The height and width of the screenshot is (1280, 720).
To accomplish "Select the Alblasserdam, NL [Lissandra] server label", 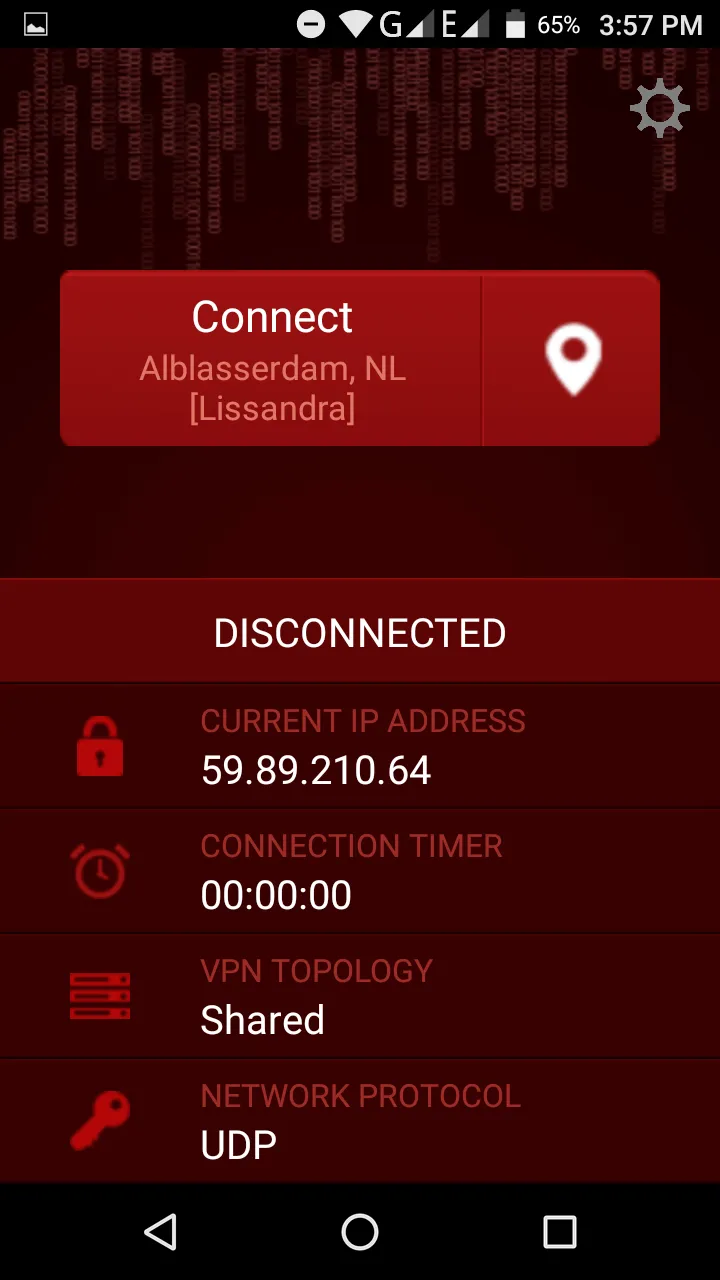I will pyautogui.click(x=271, y=388).
